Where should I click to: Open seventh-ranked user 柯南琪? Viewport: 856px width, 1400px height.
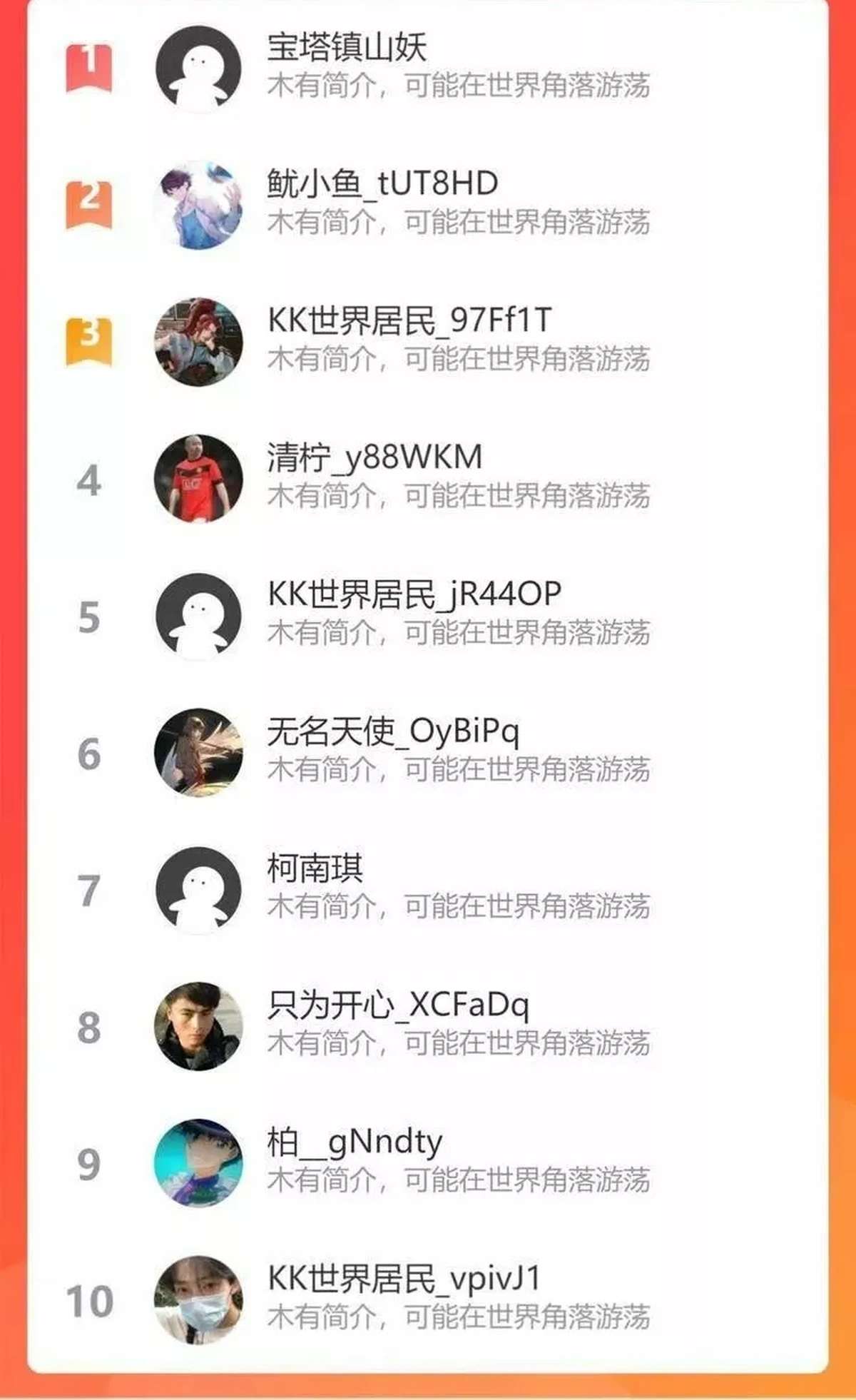pos(428,890)
